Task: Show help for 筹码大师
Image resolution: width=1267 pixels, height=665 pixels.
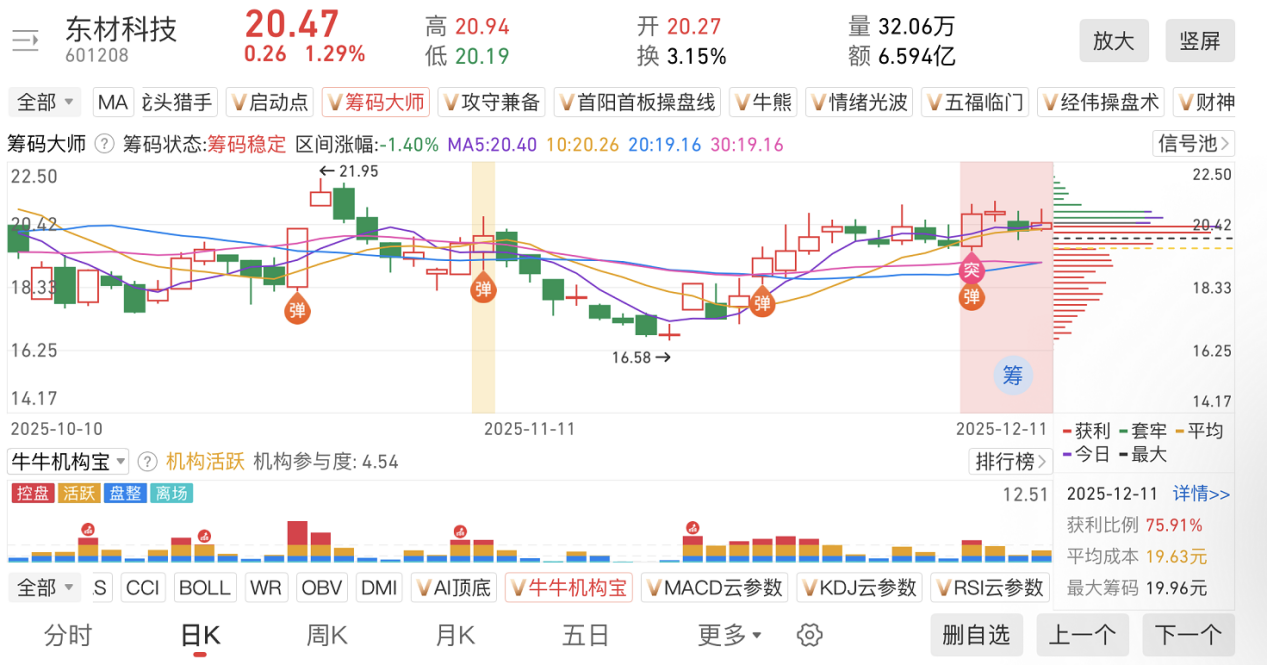Action: tap(104, 145)
